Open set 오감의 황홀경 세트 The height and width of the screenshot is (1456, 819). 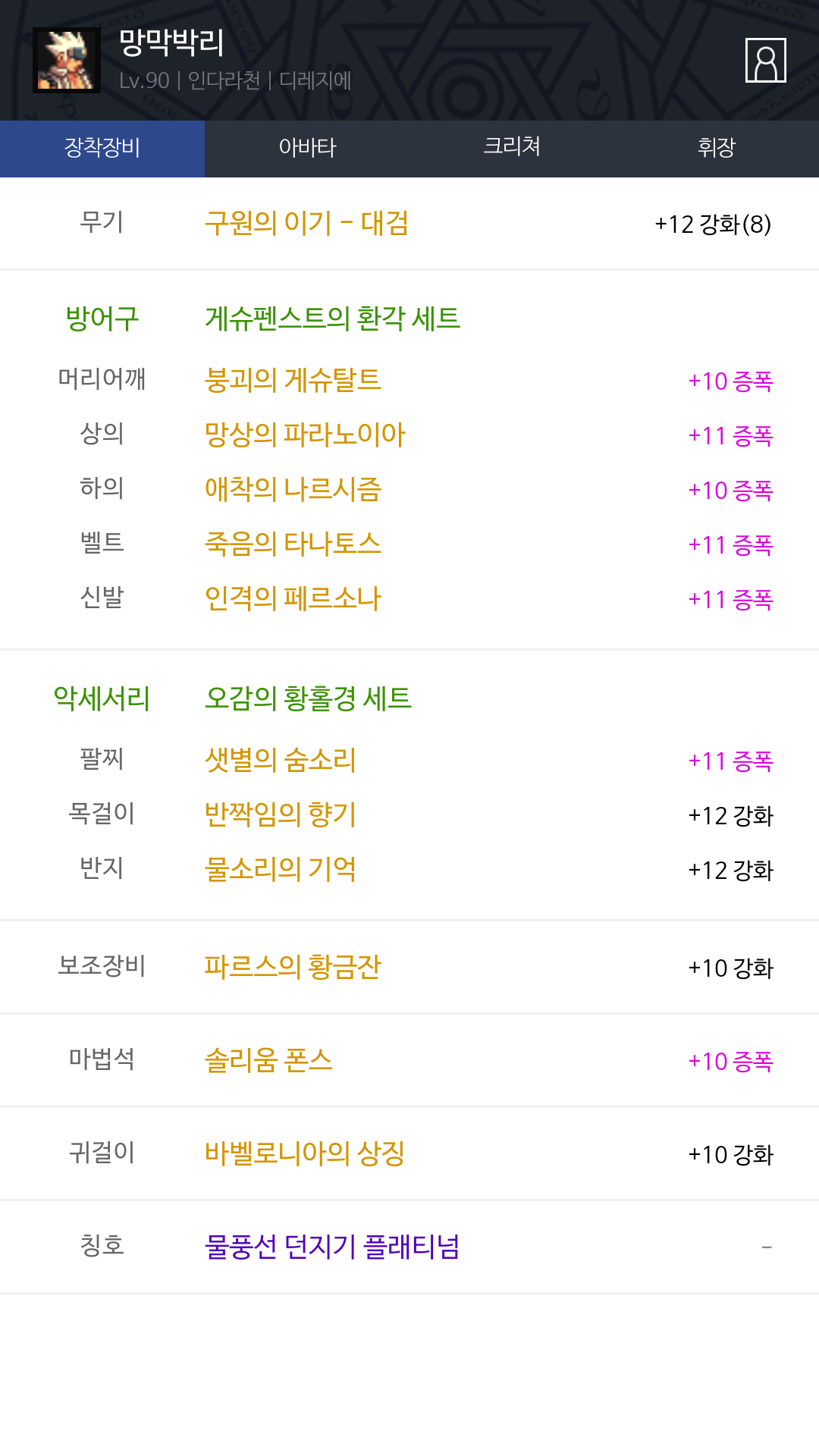308,698
